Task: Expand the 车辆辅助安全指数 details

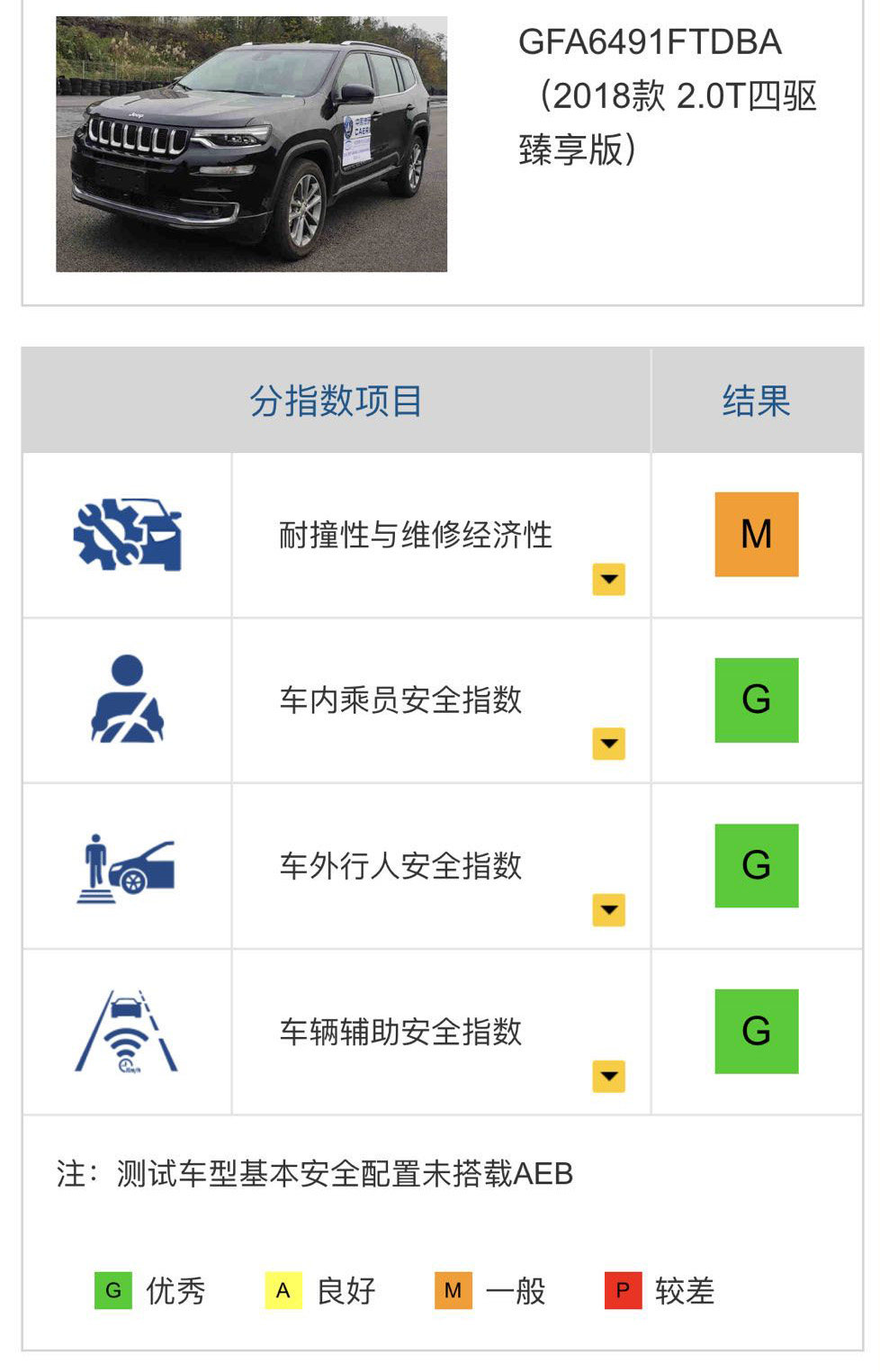Action: coord(609,1076)
